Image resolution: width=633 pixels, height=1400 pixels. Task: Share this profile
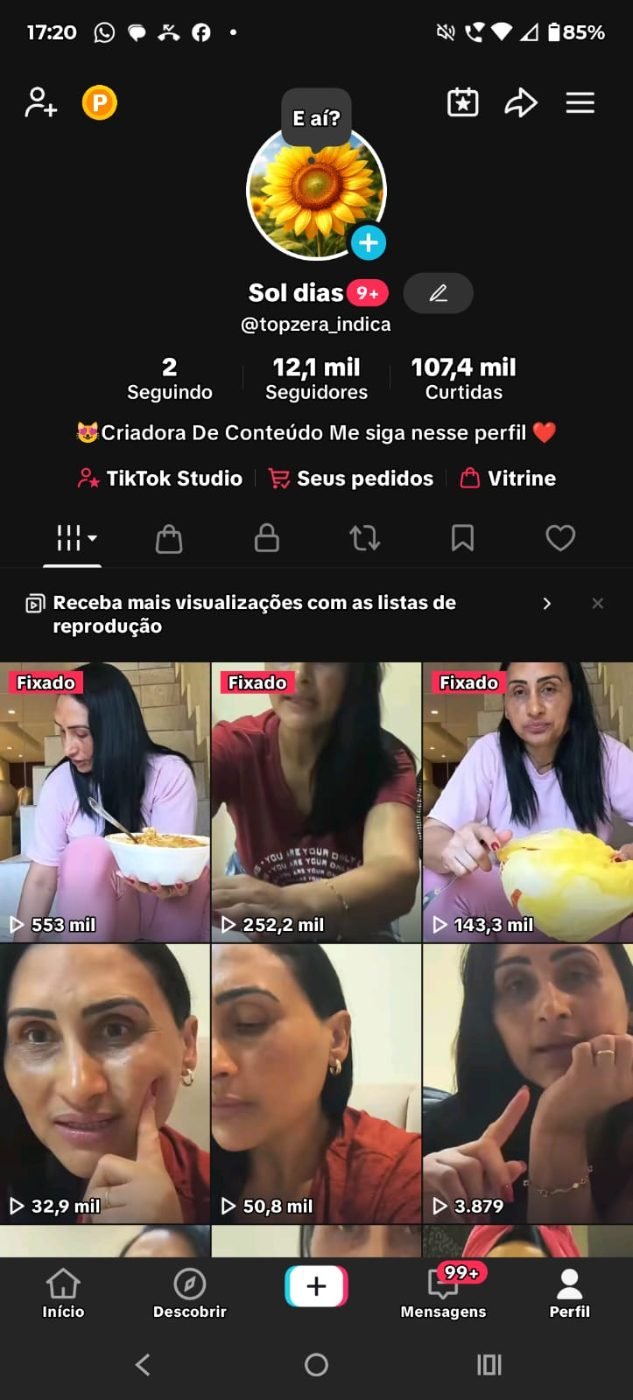tap(520, 102)
